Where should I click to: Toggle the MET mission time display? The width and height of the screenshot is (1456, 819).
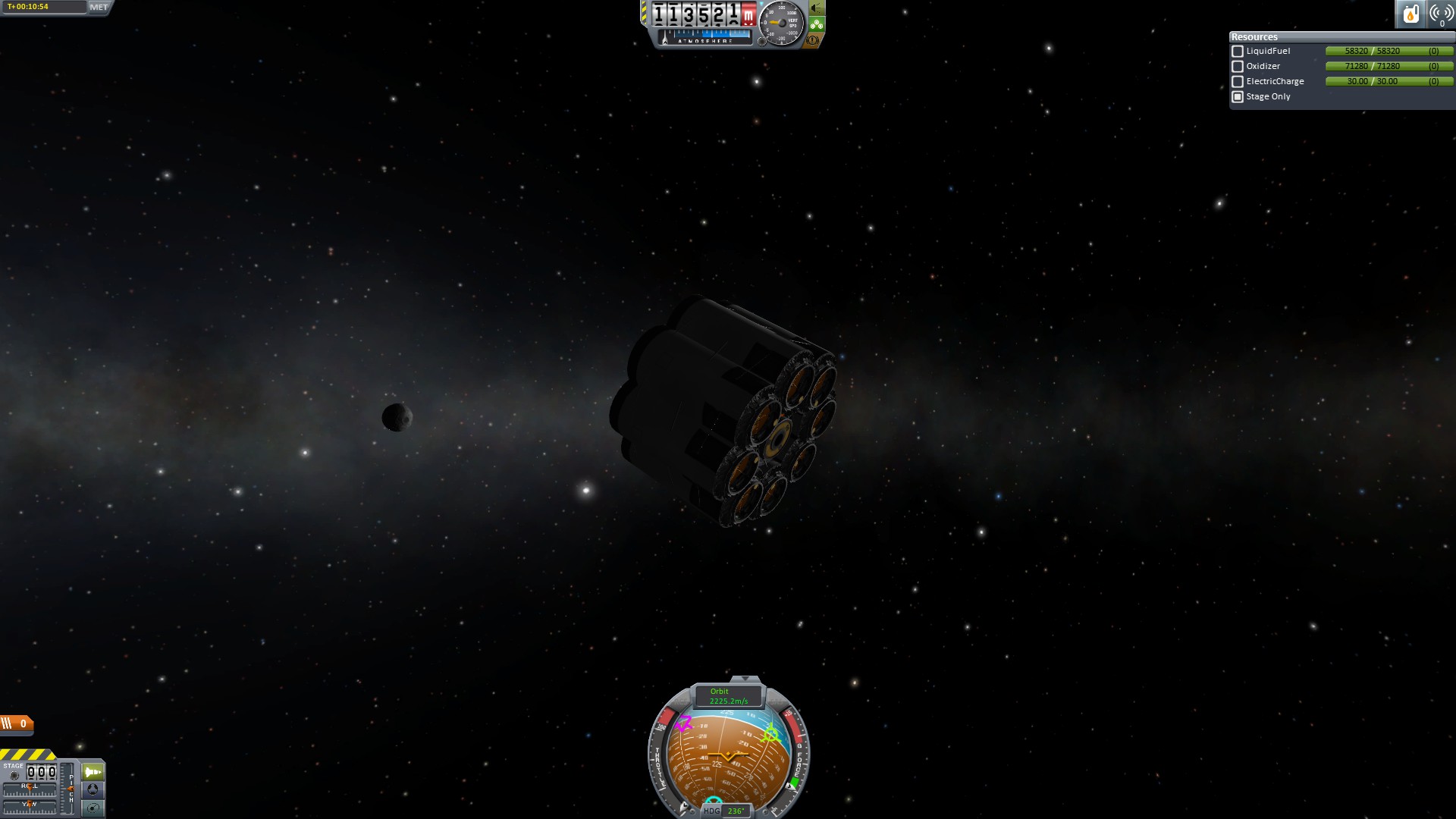coord(99,8)
